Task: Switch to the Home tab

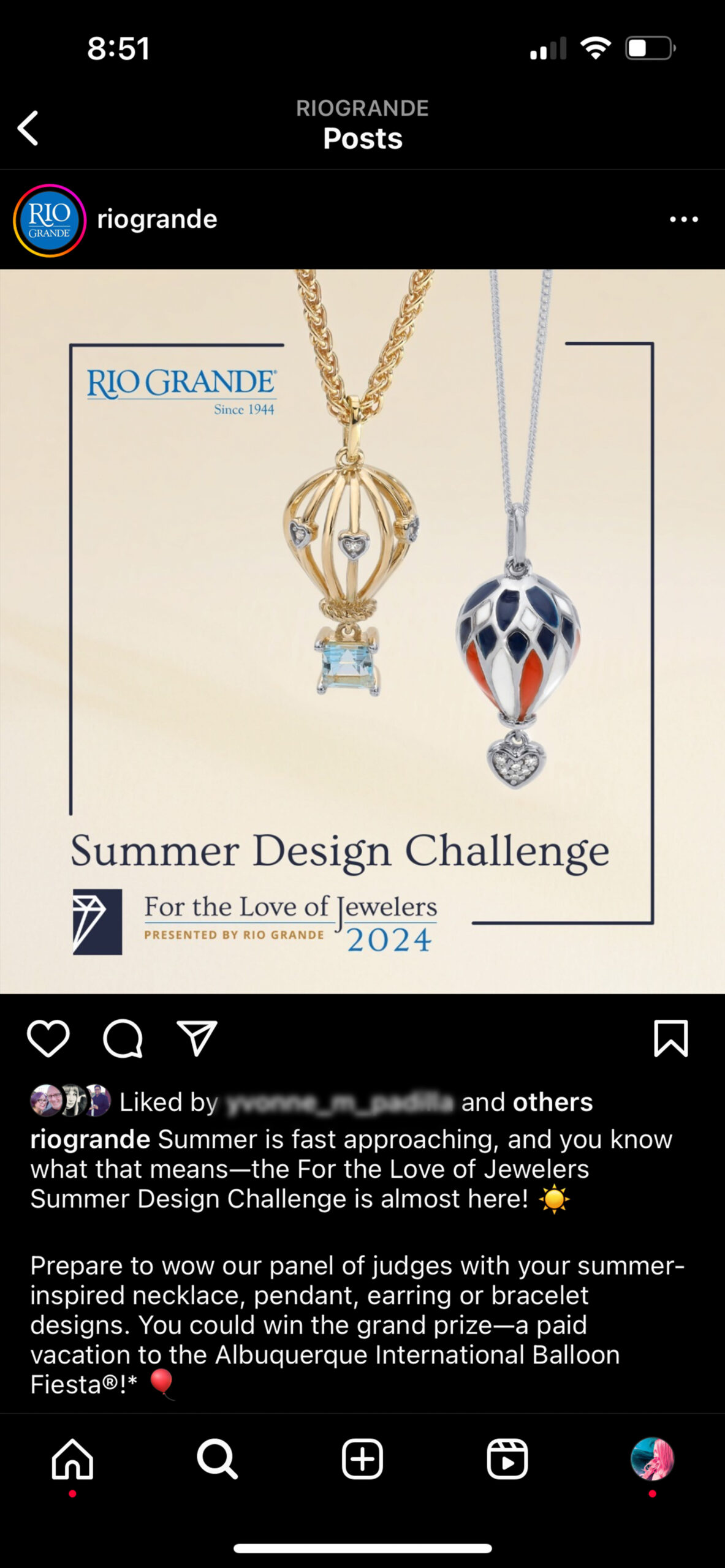Action: 72,1459
